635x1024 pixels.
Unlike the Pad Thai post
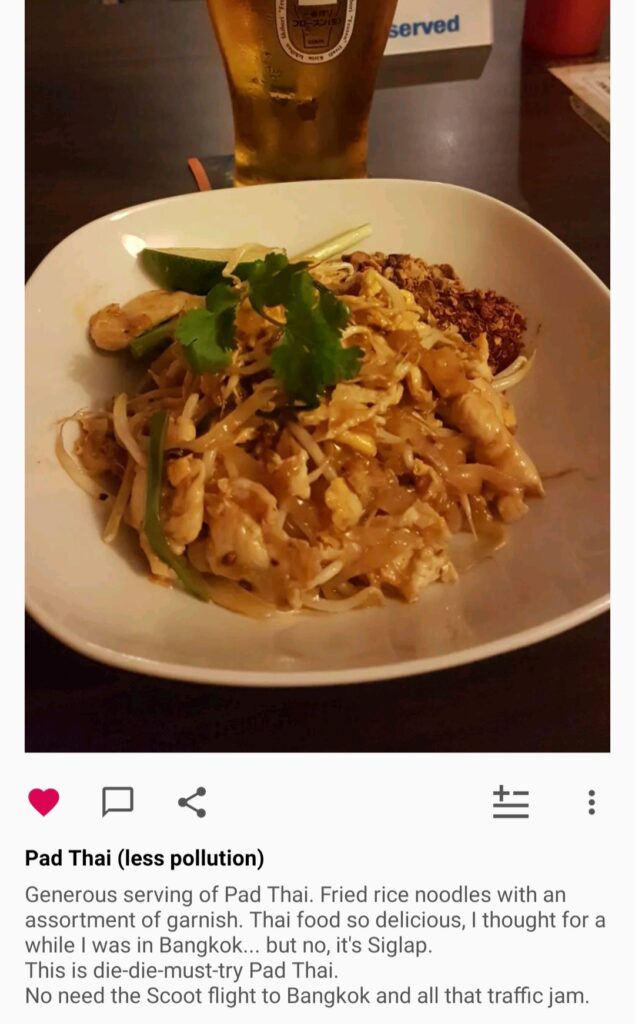pos(43,802)
